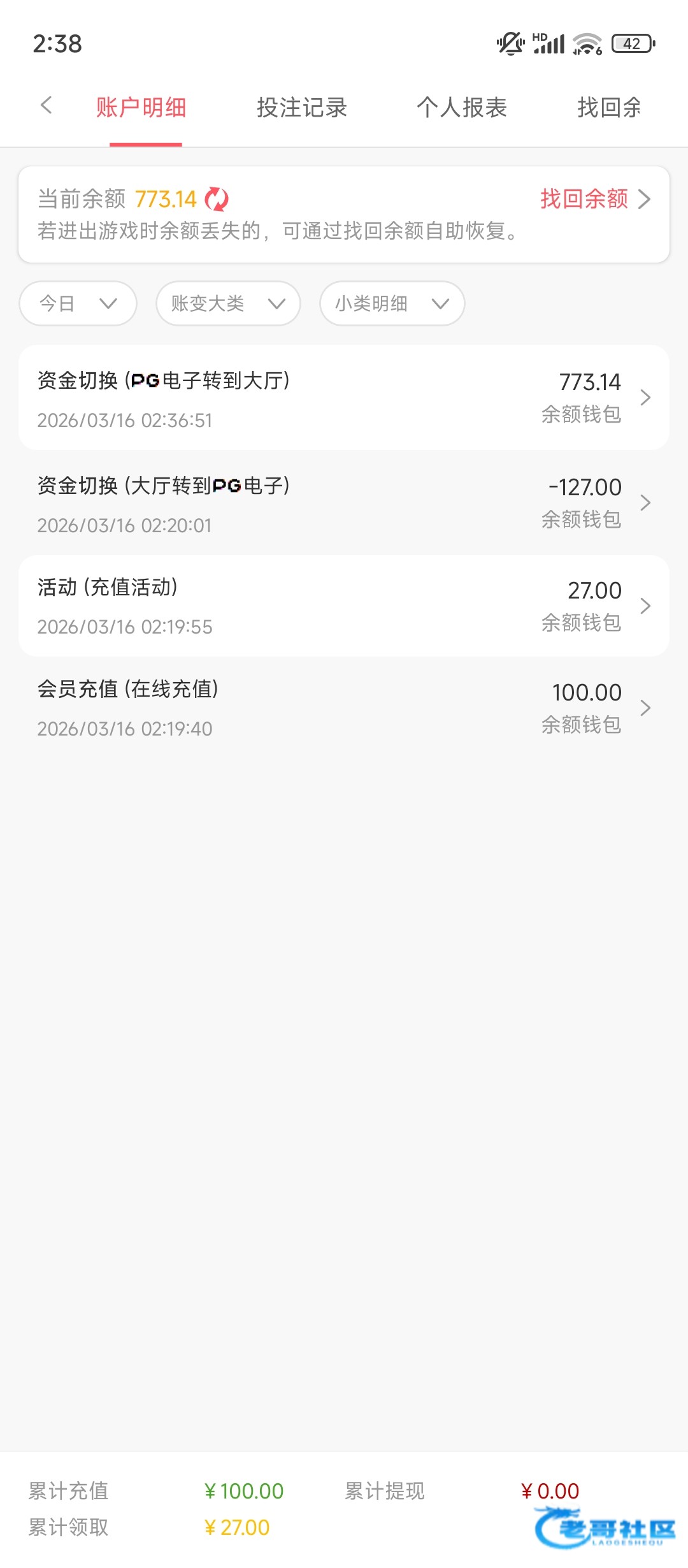The width and height of the screenshot is (688, 1568).
Task: Refresh the current balance icon
Action: [217, 200]
